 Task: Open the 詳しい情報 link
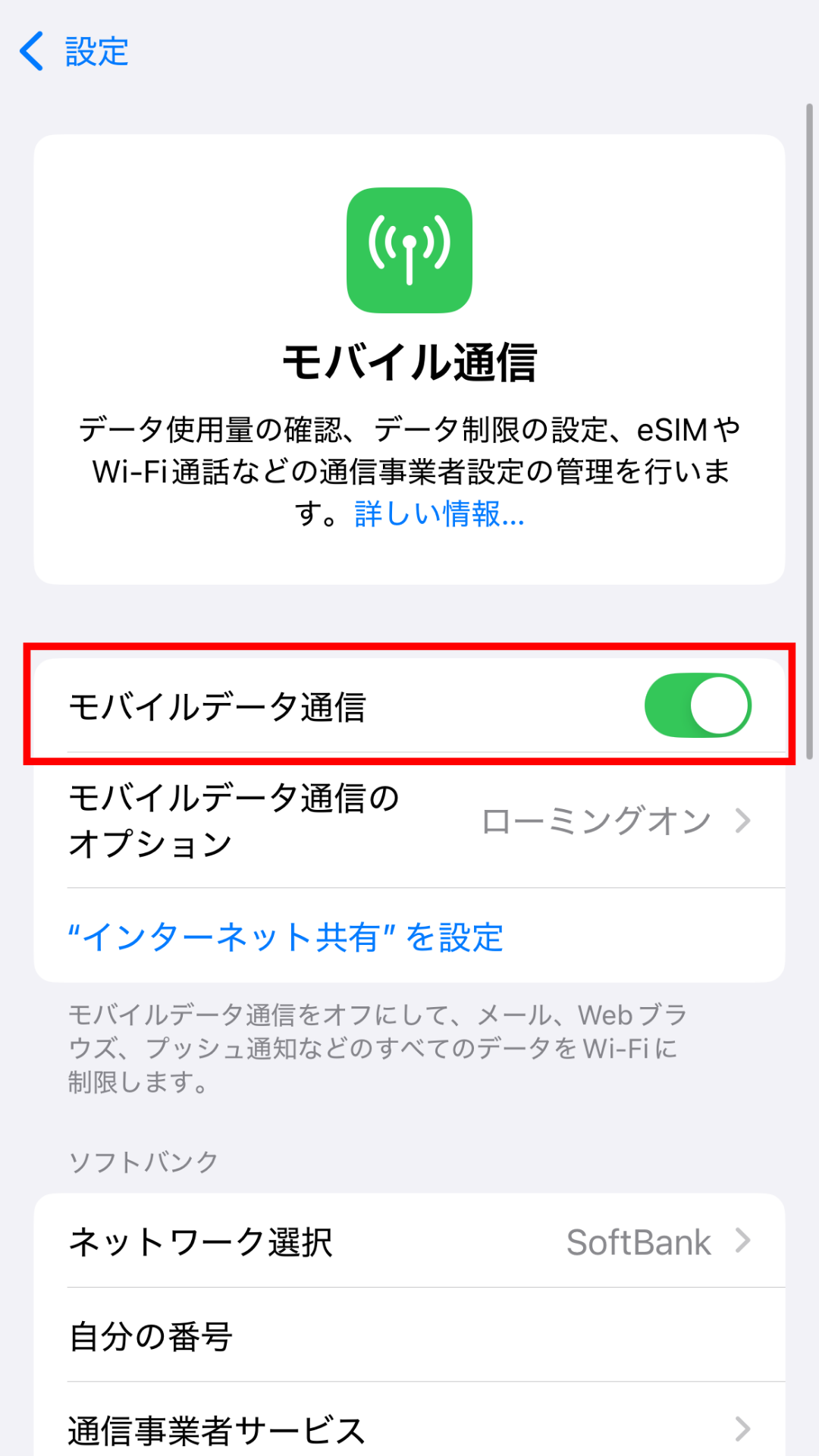point(439,514)
